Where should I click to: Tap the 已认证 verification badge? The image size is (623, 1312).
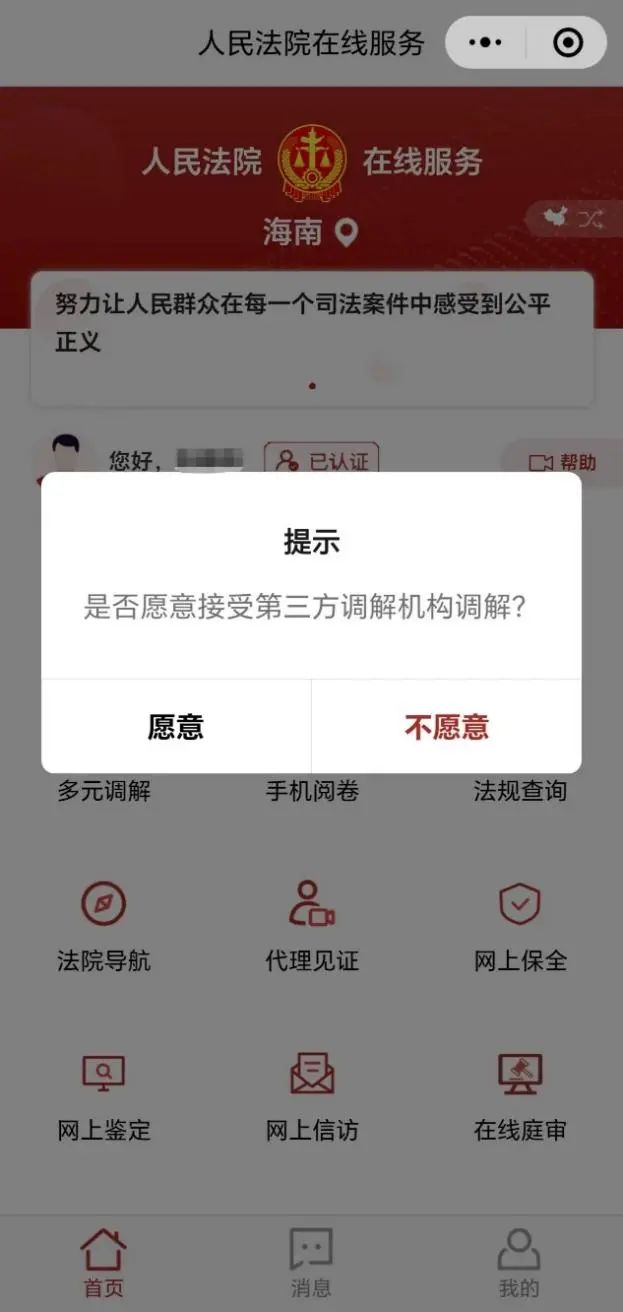[x=322, y=461]
